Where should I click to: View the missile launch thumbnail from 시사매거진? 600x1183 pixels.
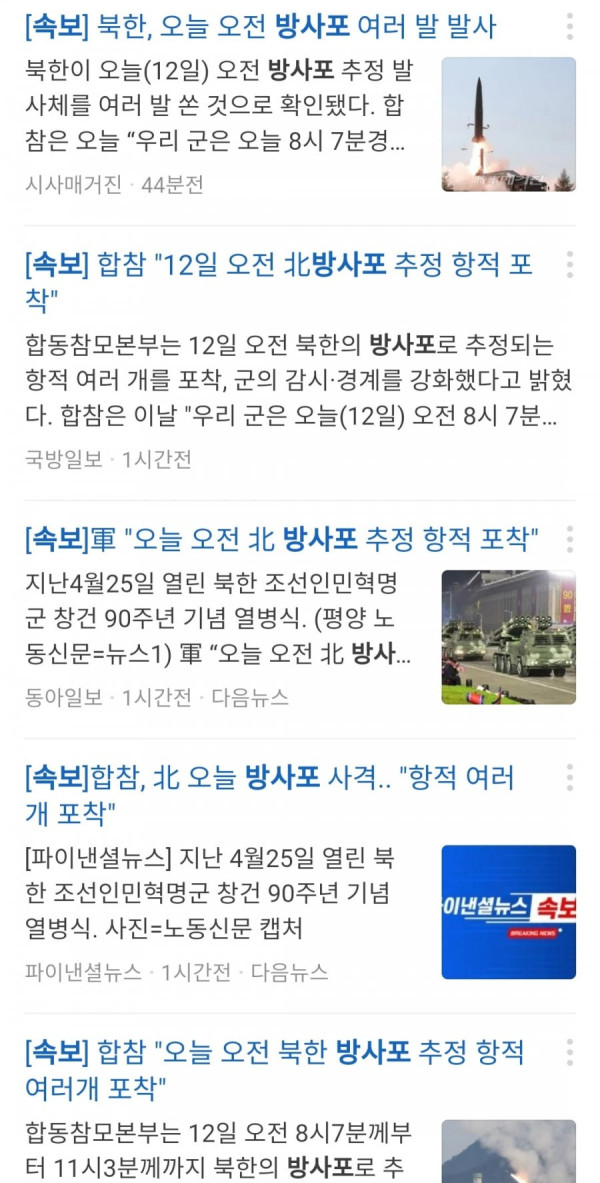(x=508, y=124)
